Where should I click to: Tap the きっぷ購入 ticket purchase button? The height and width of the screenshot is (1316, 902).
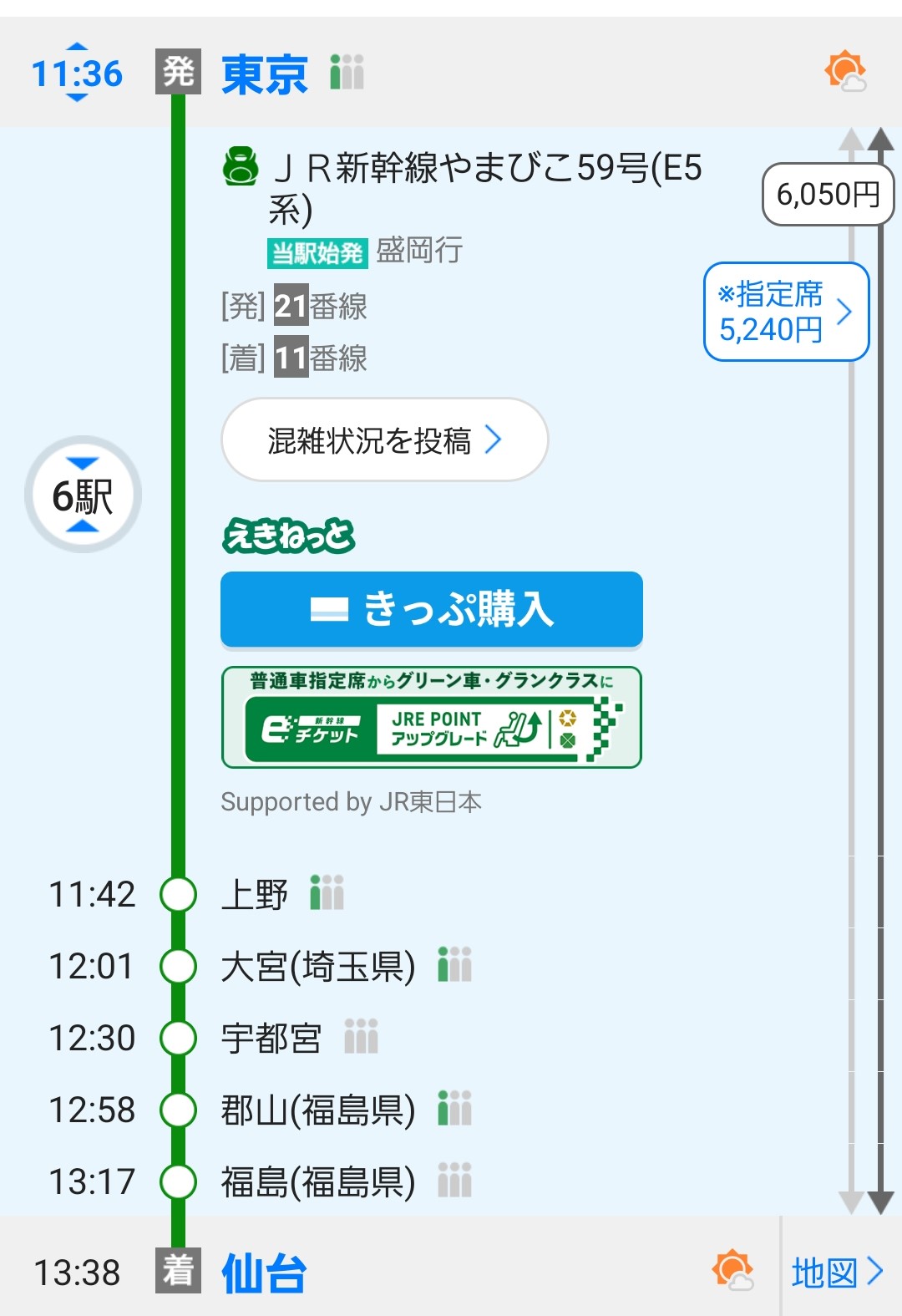click(x=432, y=609)
